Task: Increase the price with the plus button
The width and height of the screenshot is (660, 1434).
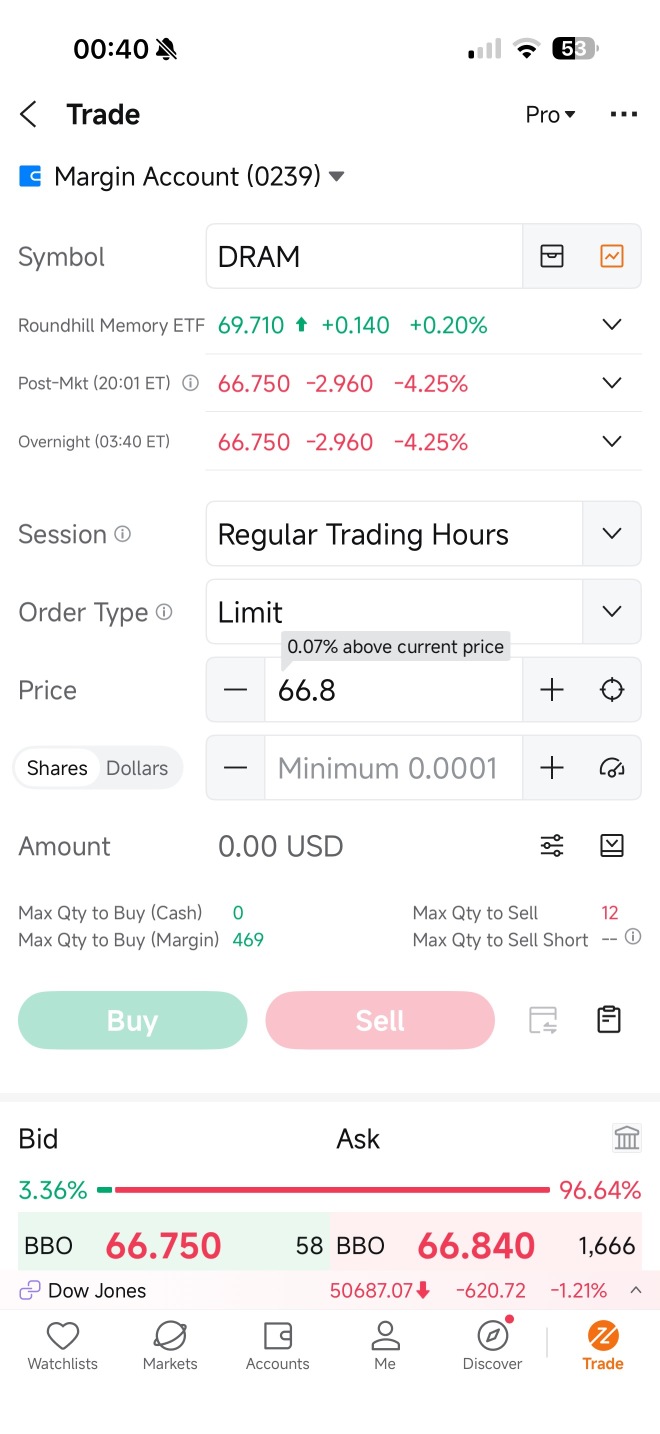Action: [x=552, y=690]
